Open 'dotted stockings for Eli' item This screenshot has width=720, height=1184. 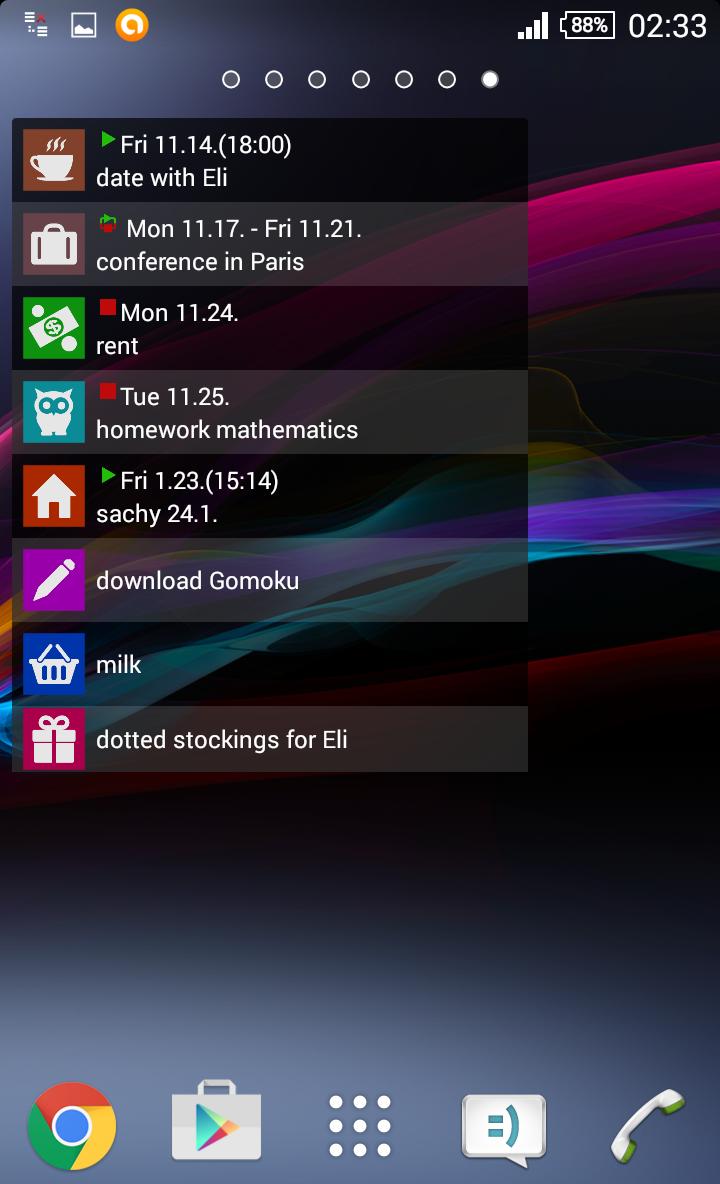pos(270,739)
